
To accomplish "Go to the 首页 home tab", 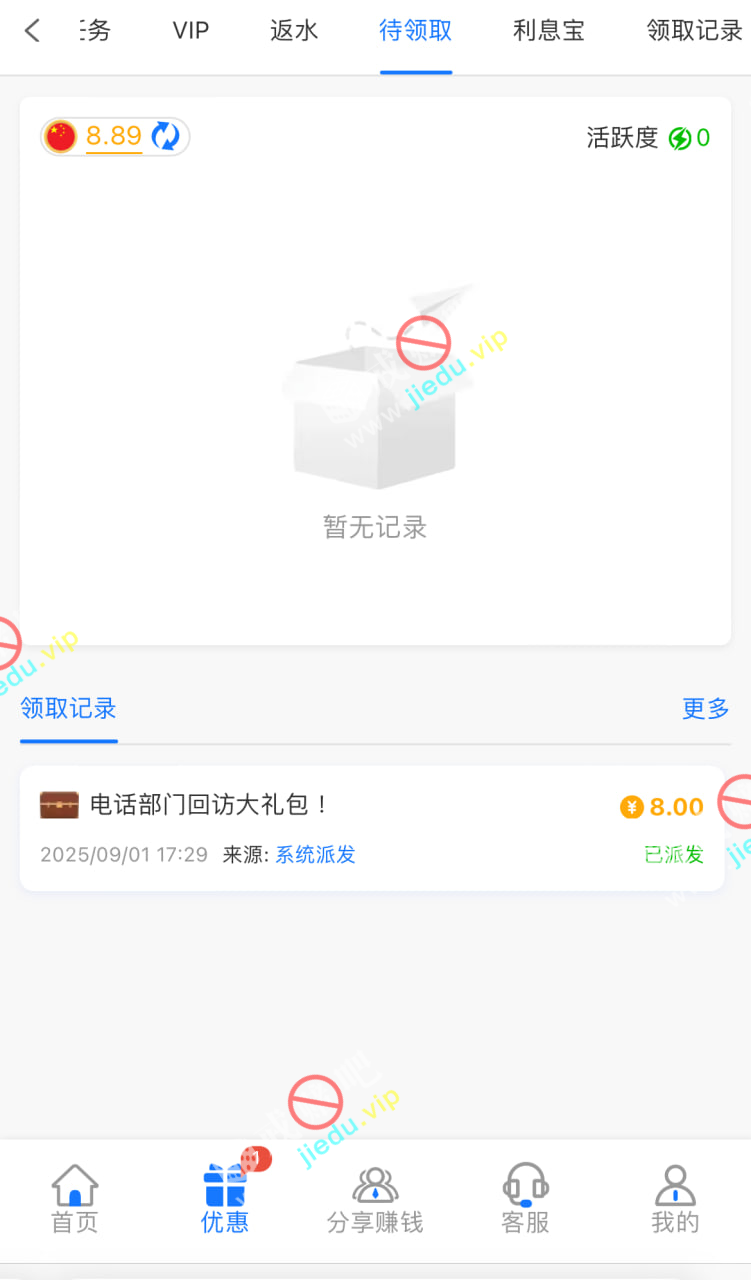I will click(75, 1199).
